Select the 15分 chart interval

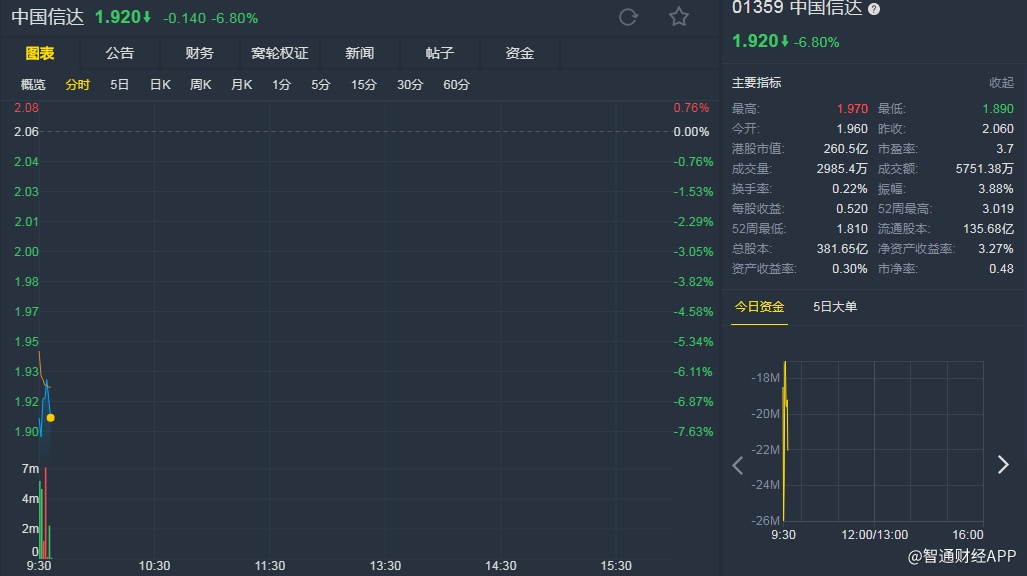pos(363,85)
